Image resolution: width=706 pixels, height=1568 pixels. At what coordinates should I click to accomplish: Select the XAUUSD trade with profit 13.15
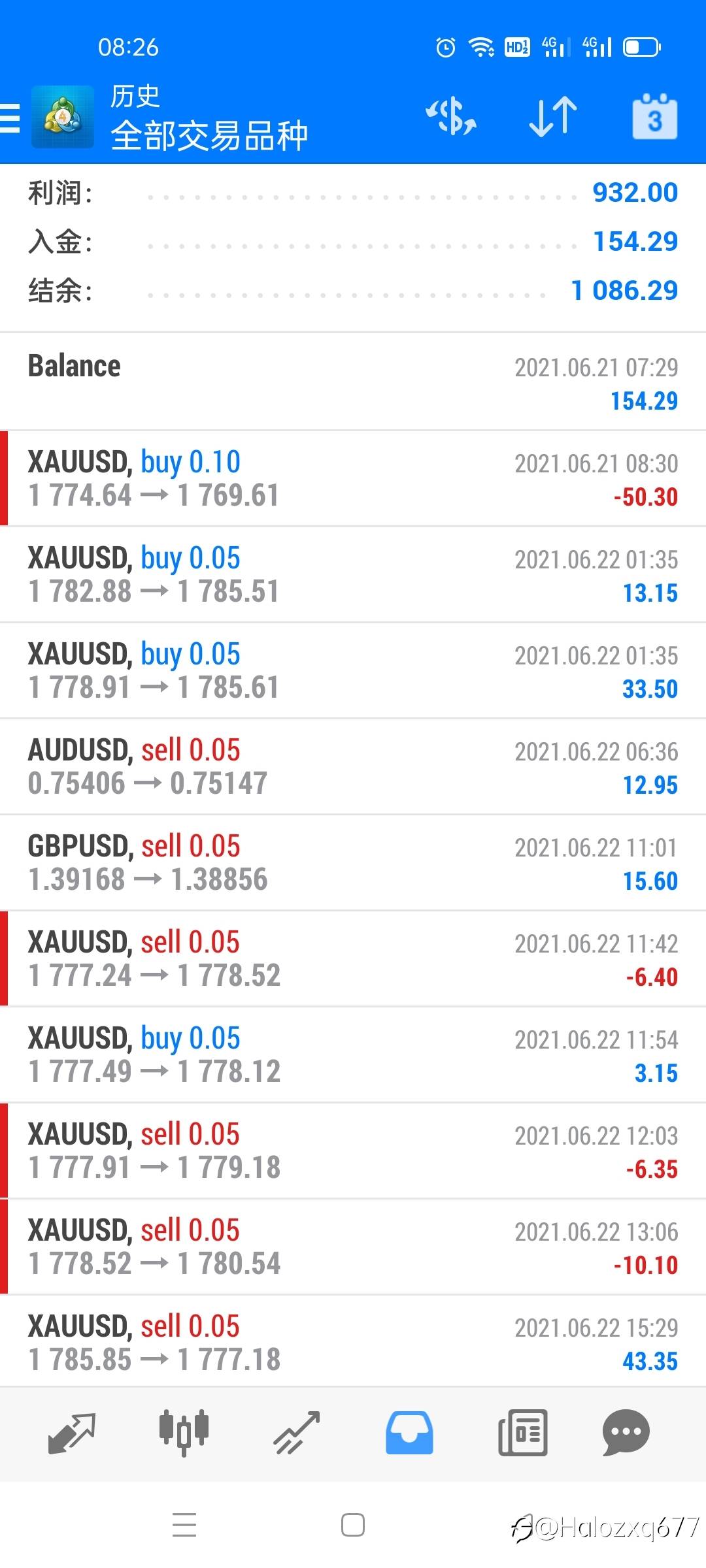point(353,575)
